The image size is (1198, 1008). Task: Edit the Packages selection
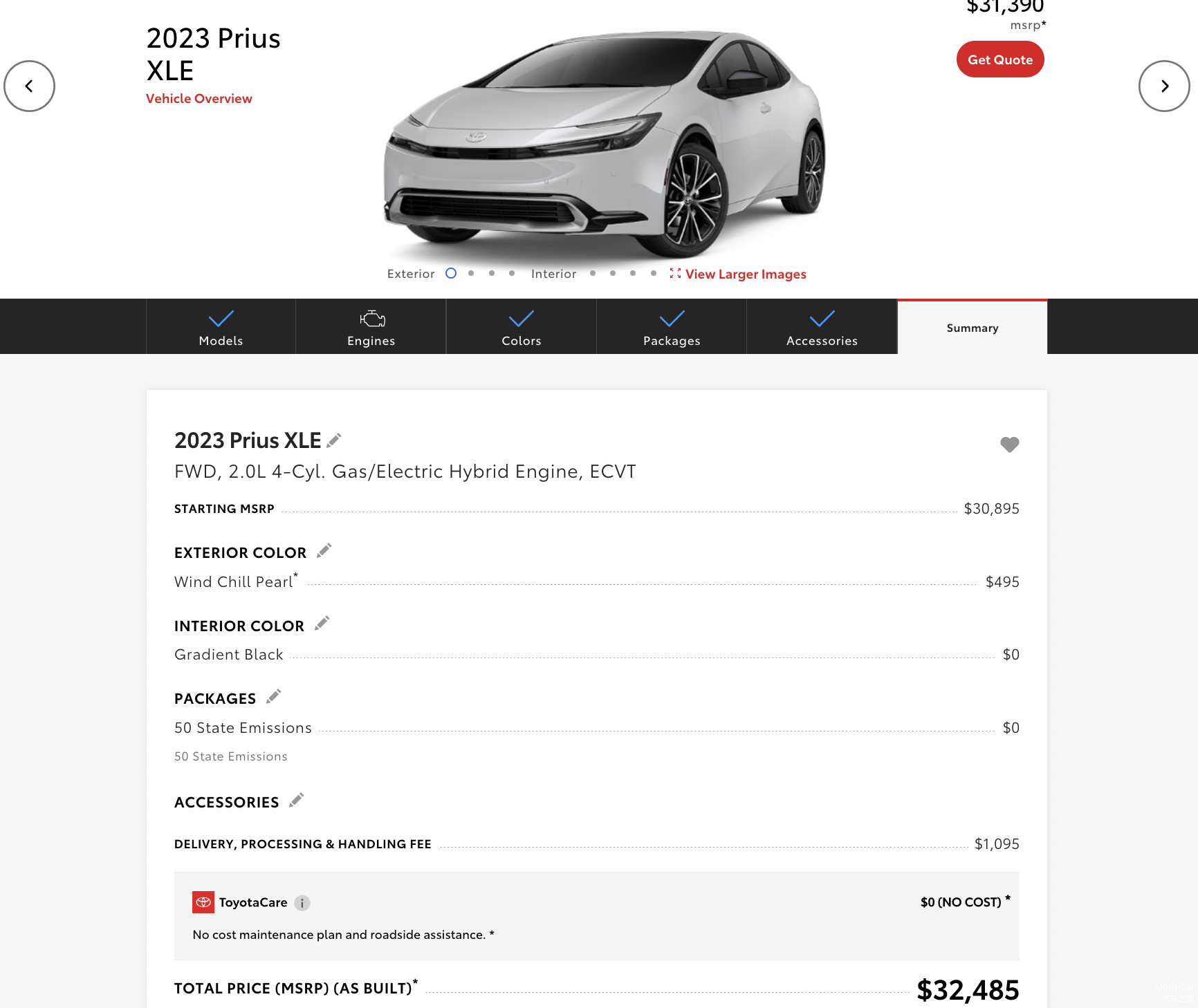(x=273, y=696)
